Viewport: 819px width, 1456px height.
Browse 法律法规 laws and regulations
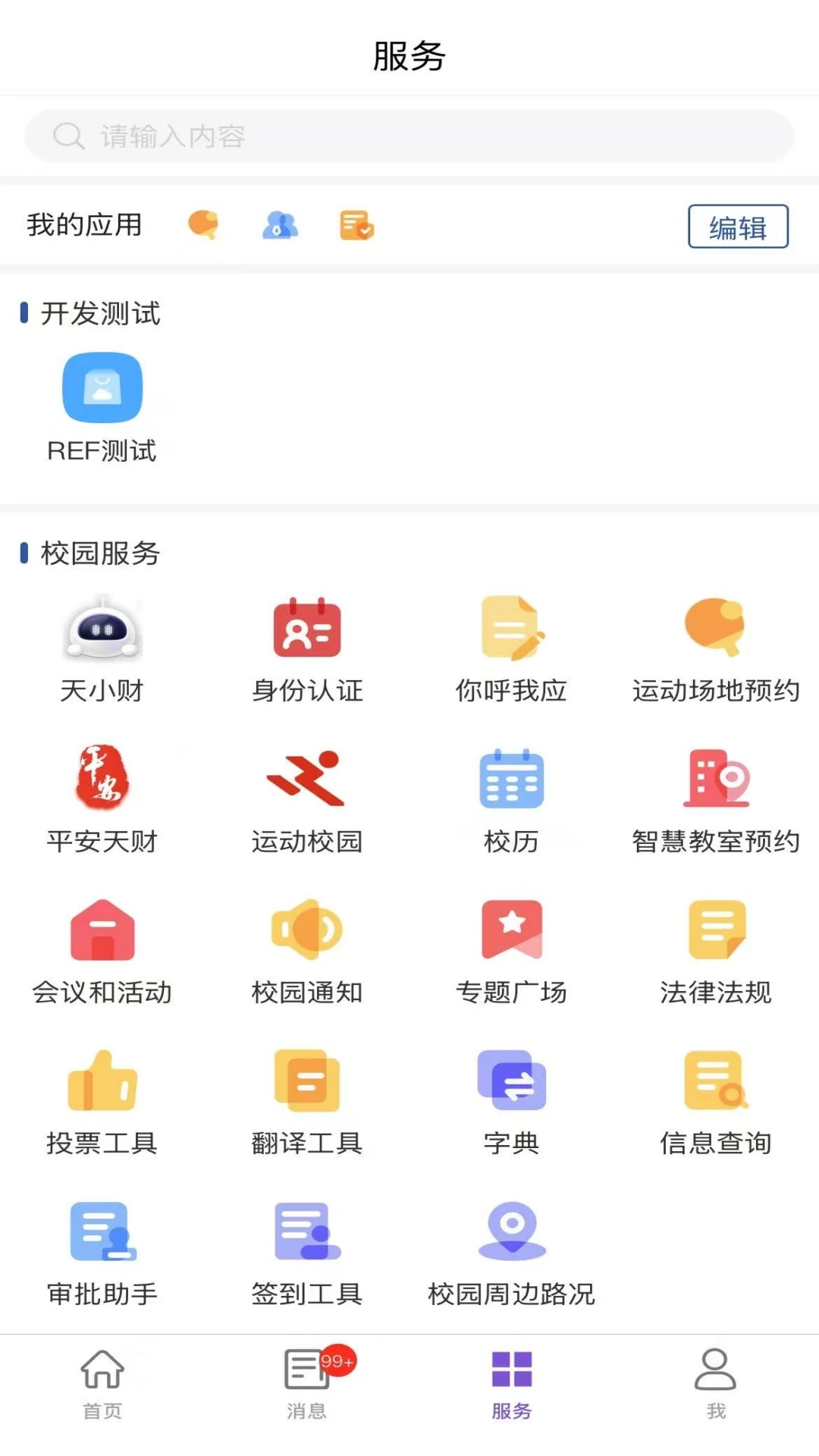tap(715, 948)
